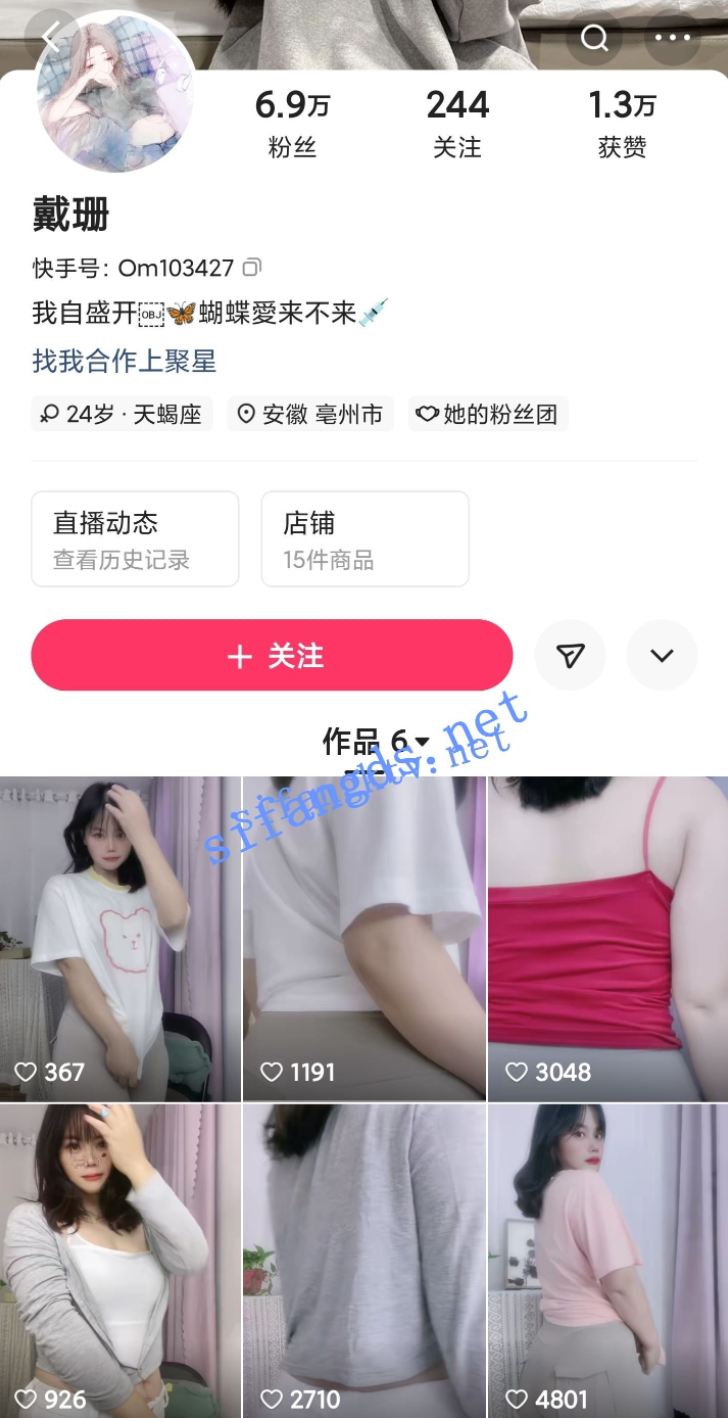Open the video with 926 likes
This screenshot has height=1418, width=728.
click(x=120, y=1260)
